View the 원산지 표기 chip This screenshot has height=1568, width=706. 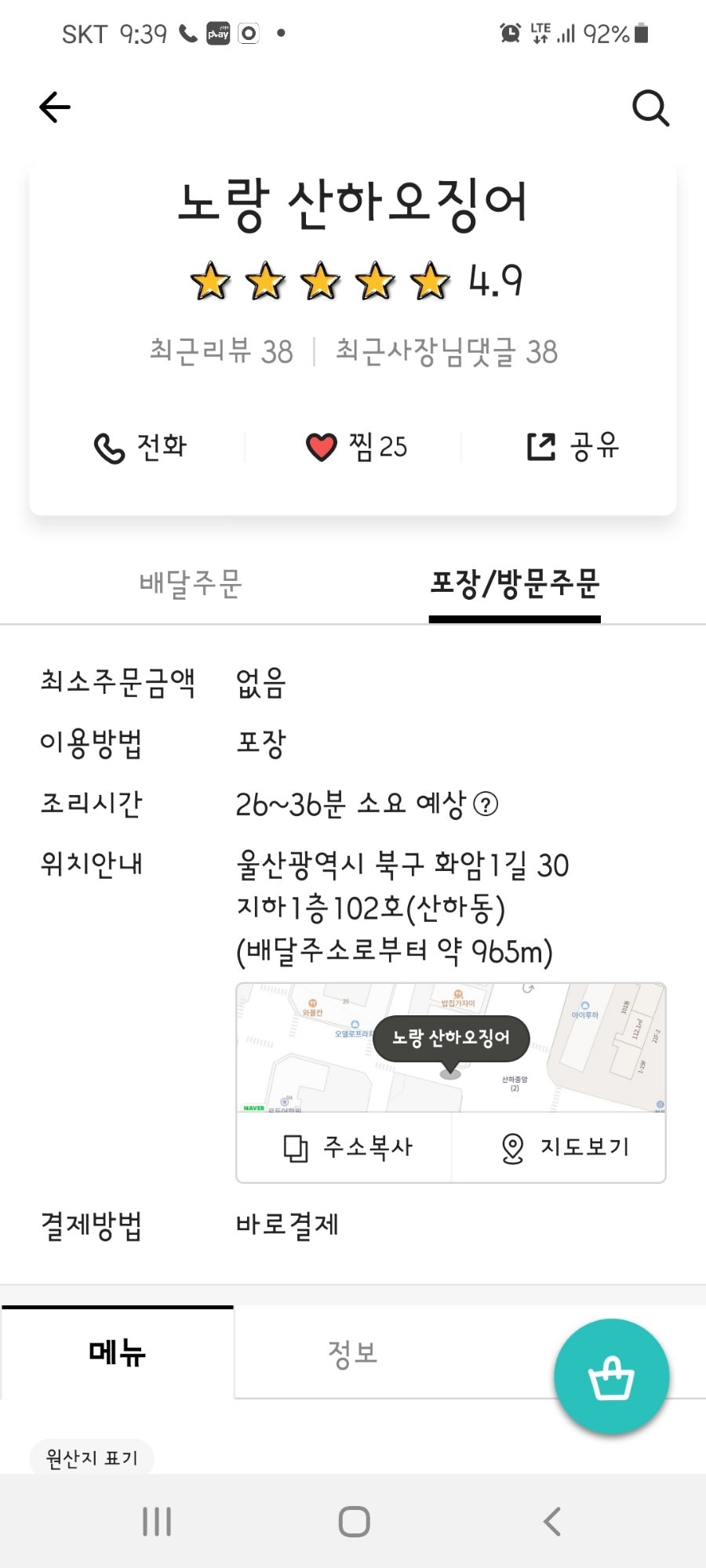[x=92, y=1458]
